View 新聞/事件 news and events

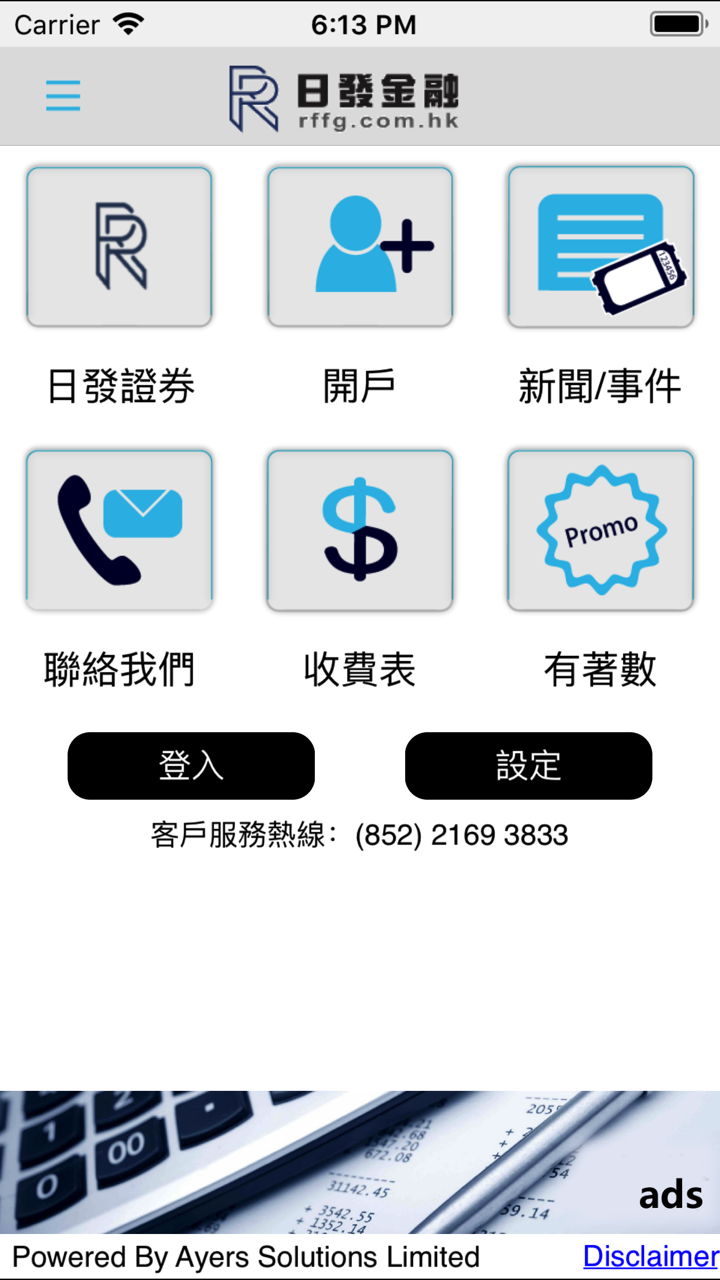[x=600, y=246]
